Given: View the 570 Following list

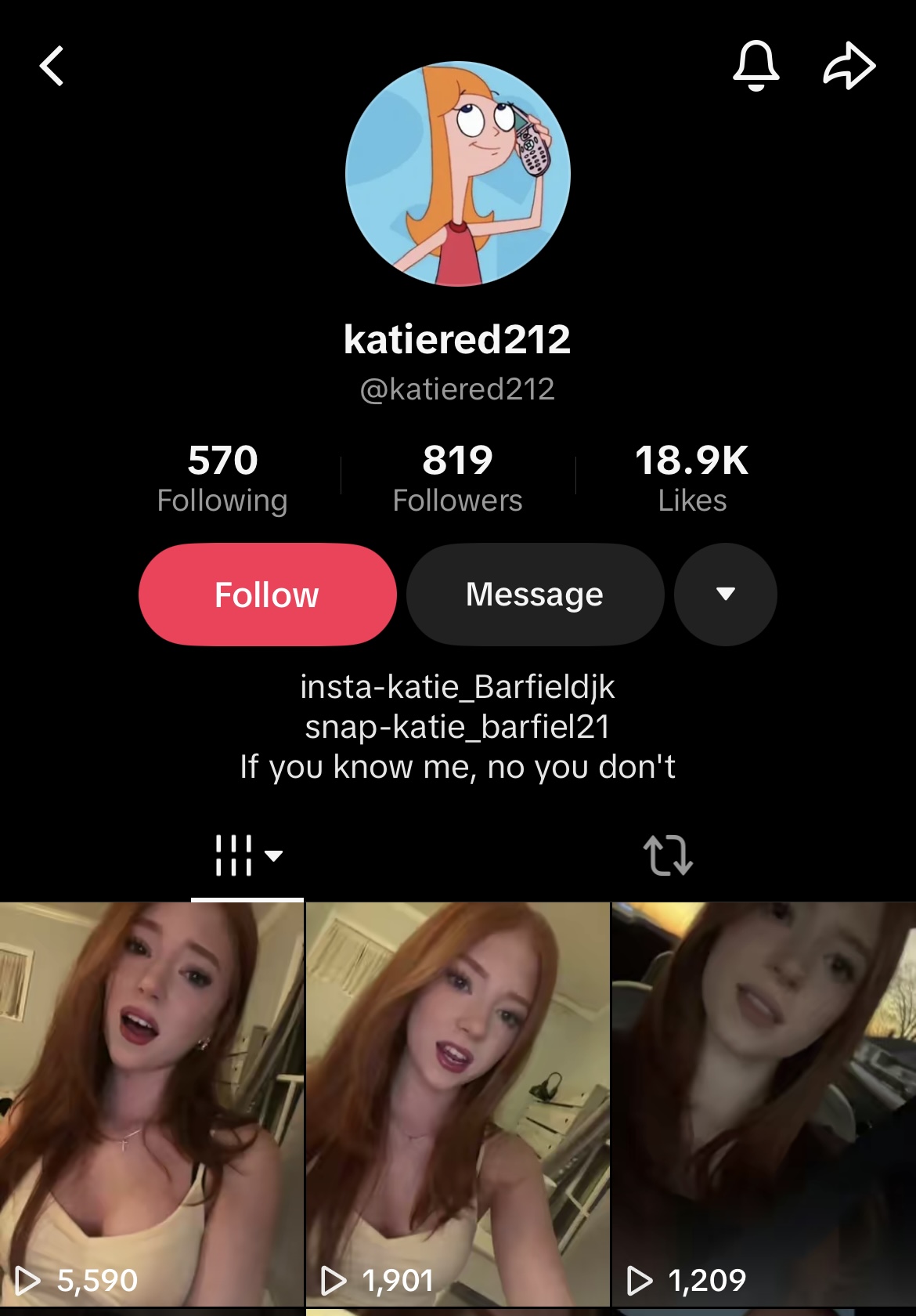Looking at the screenshot, I should 222,478.
